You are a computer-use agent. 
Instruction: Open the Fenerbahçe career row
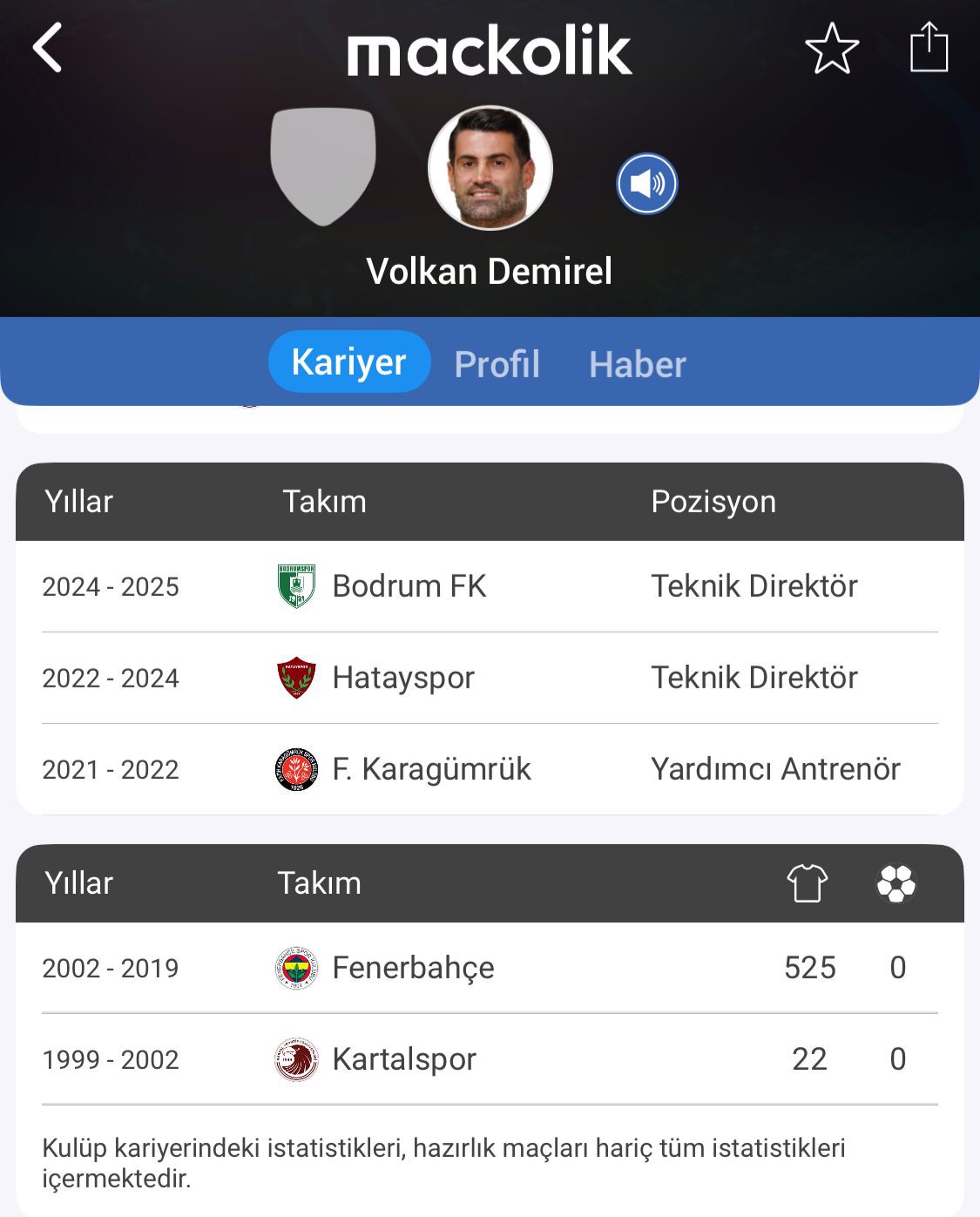(x=413, y=968)
